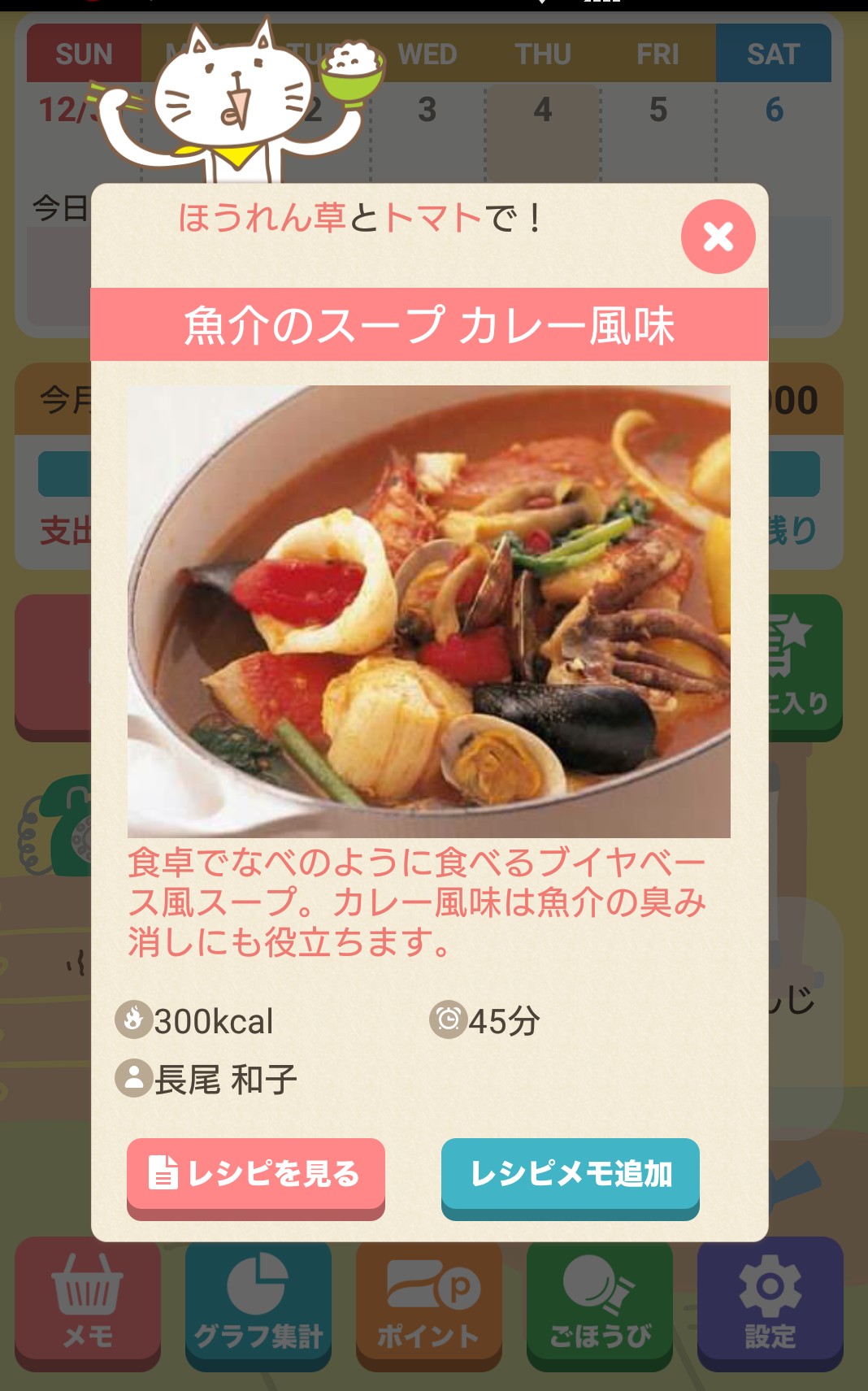The height and width of the screenshot is (1391, 868).
Task: Tap the レシピを見る button
Action: tap(255, 1174)
